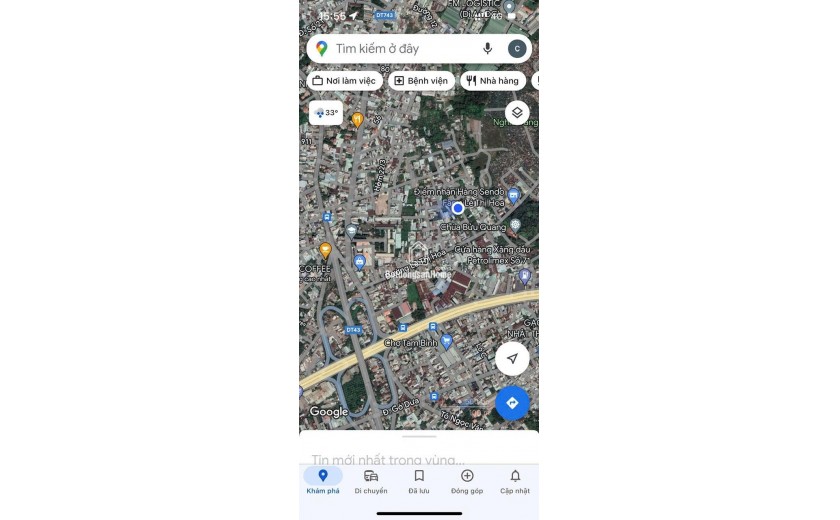
Task: Show places under "Nhà hàng"
Action: [x=493, y=80]
